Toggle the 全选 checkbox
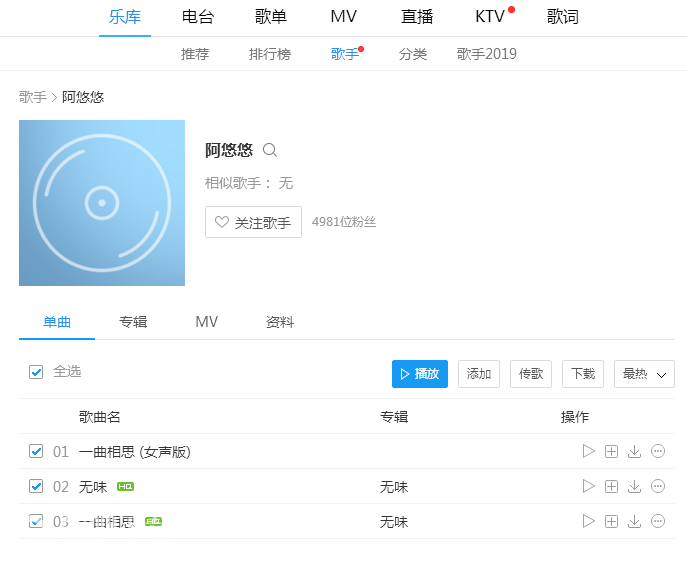The image size is (687, 567). click(37, 372)
